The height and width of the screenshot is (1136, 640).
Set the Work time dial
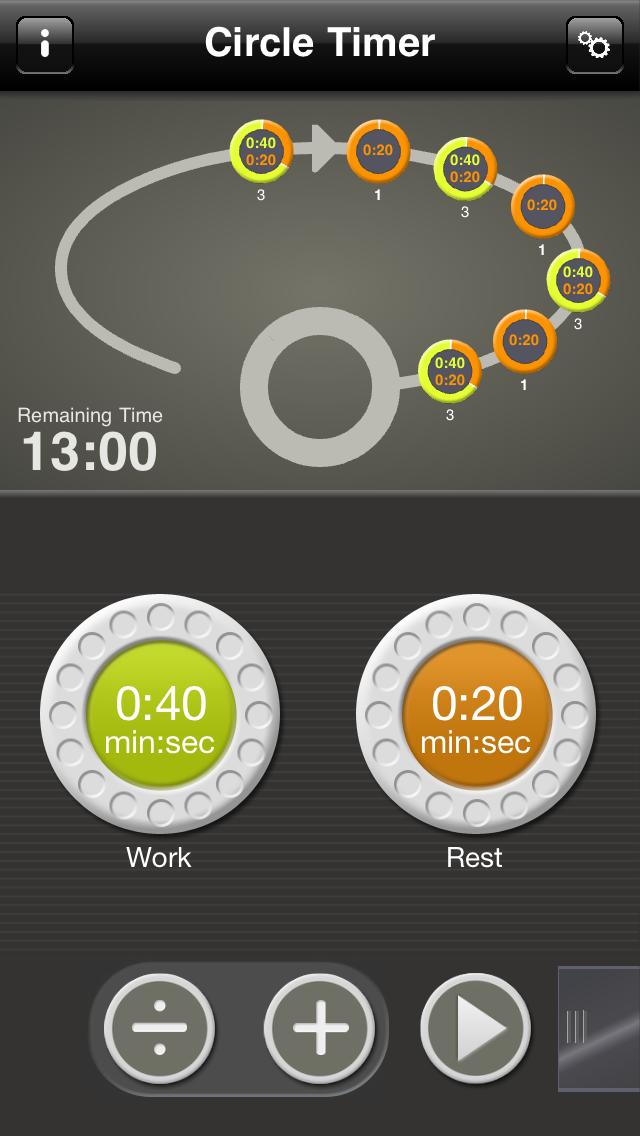pyautogui.click(x=160, y=714)
